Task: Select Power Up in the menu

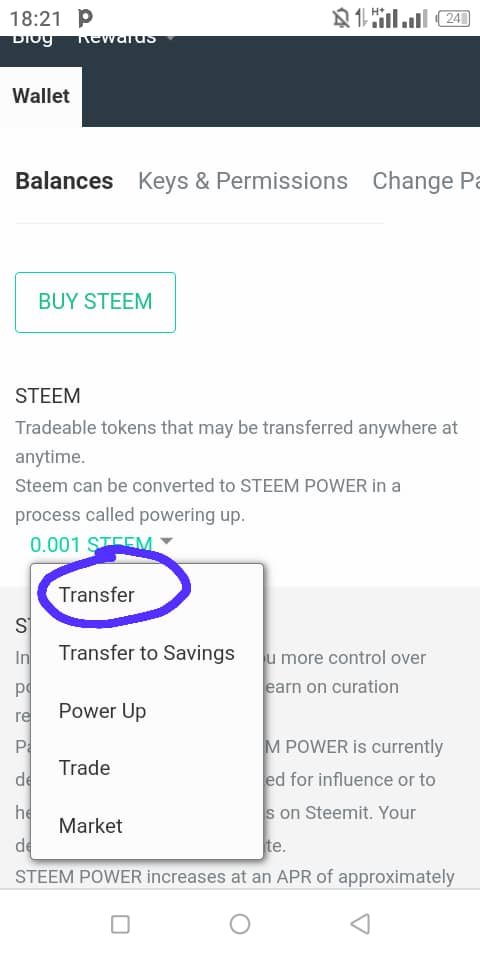Action: click(147, 711)
